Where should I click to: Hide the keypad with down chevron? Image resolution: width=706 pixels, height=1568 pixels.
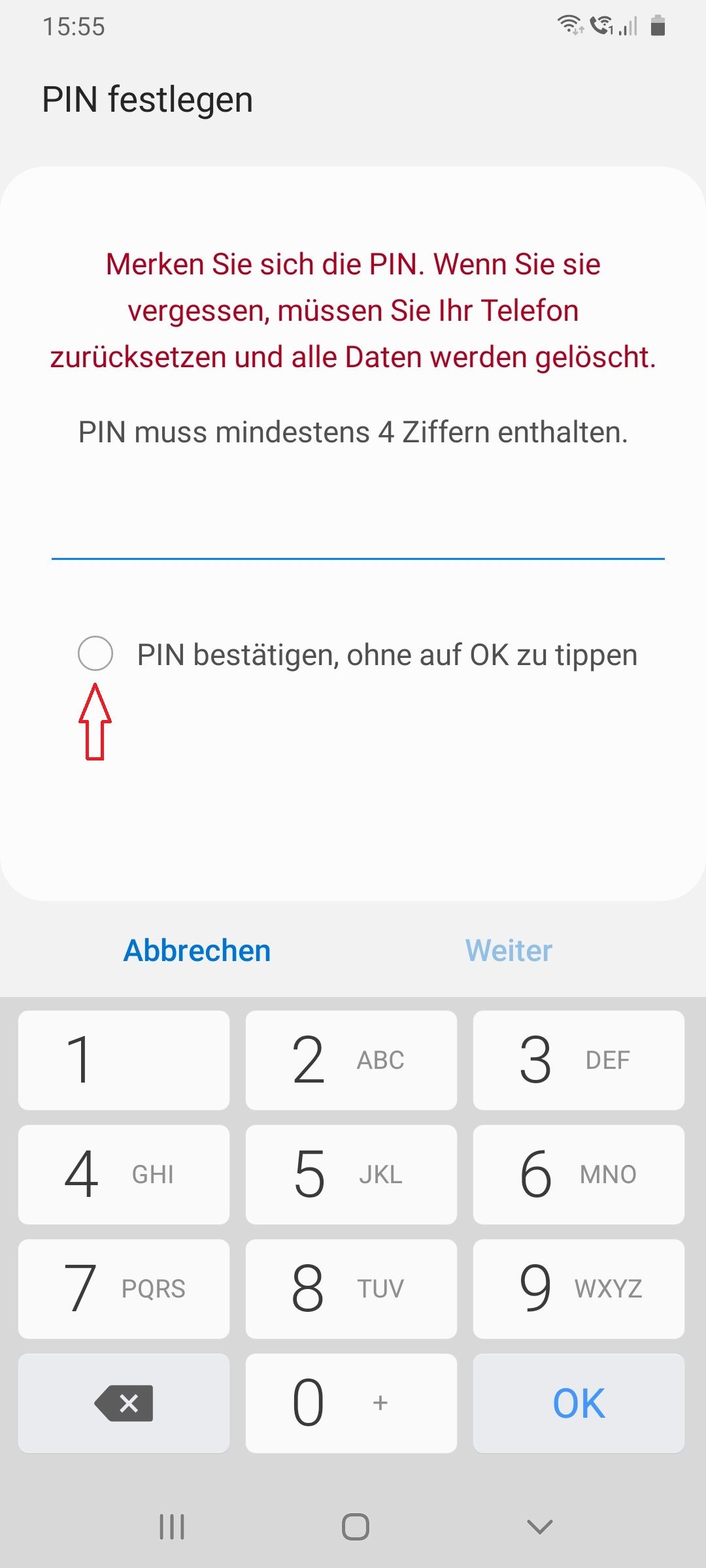pyautogui.click(x=539, y=1527)
